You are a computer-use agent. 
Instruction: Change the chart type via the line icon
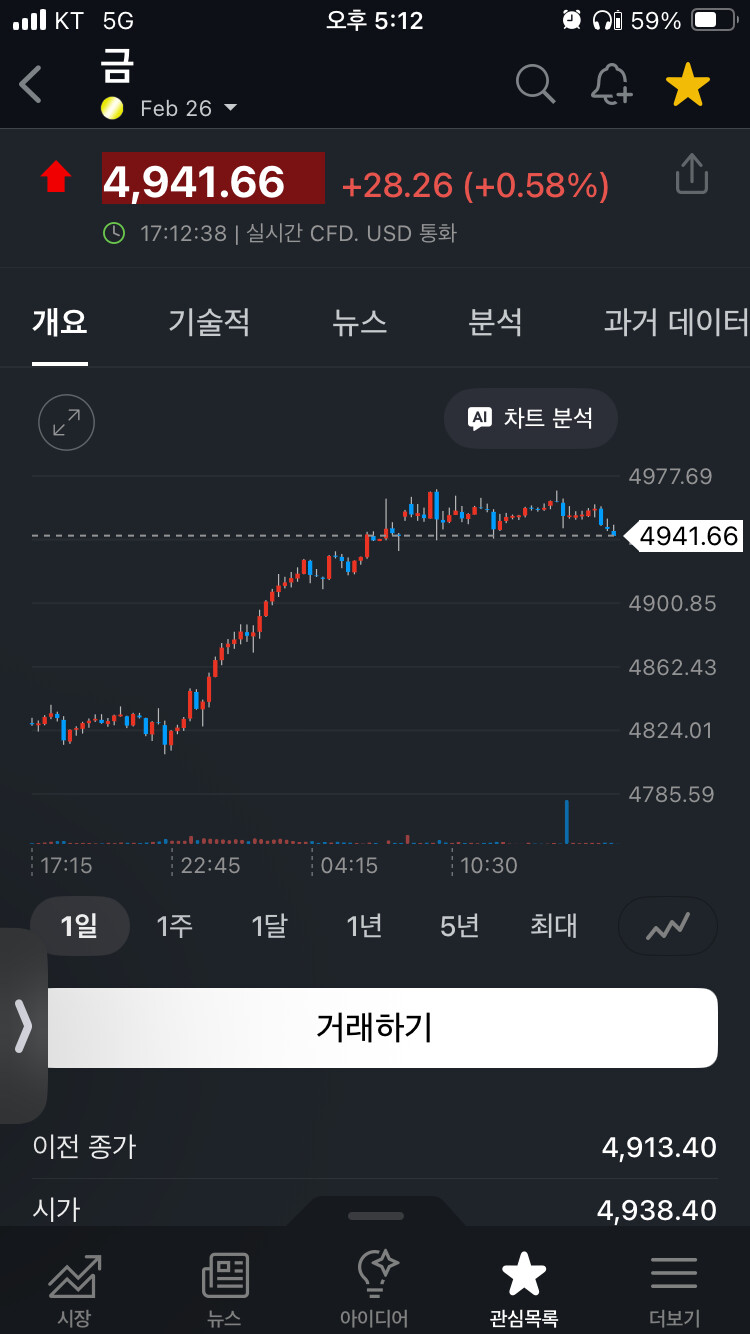(668, 926)
